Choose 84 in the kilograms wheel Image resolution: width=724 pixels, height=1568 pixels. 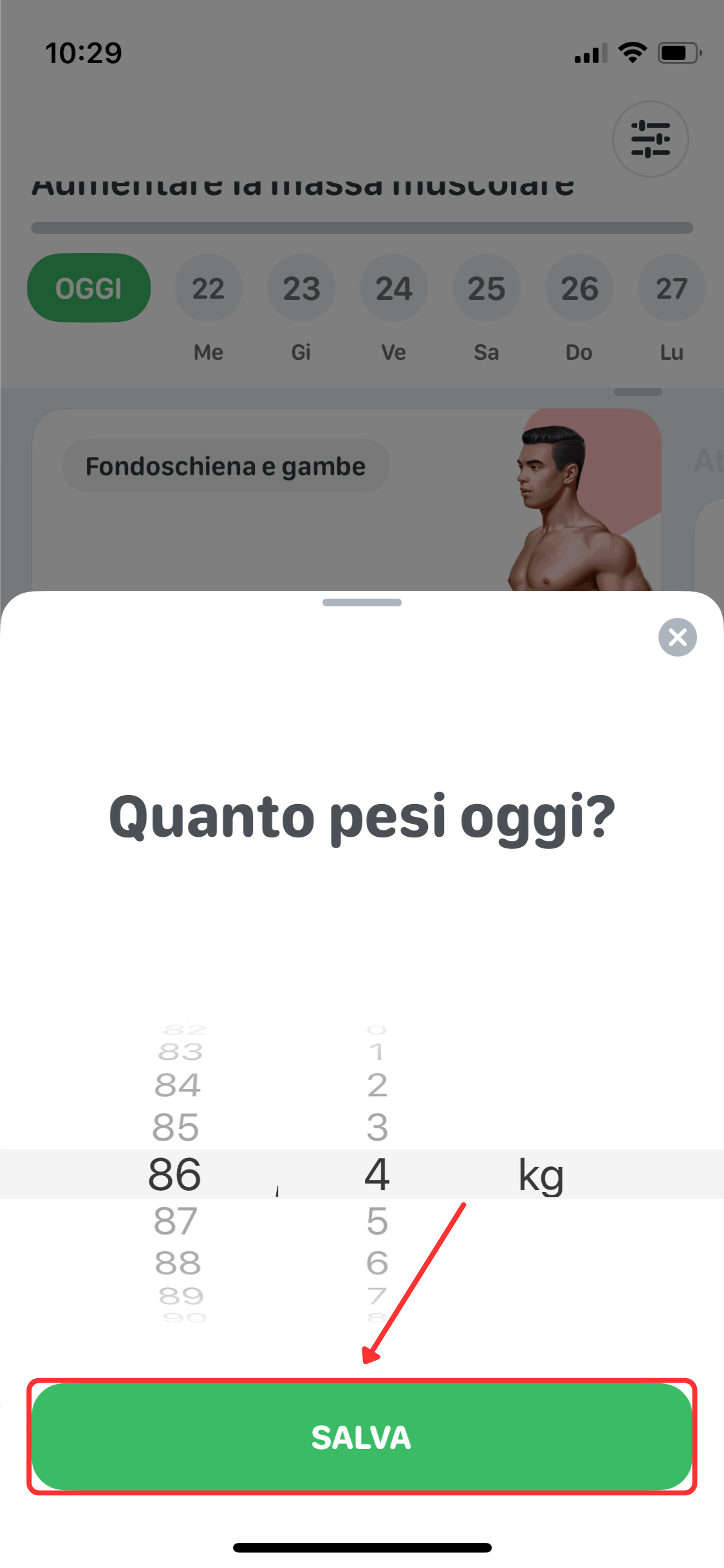click(x=178, y=1085)
